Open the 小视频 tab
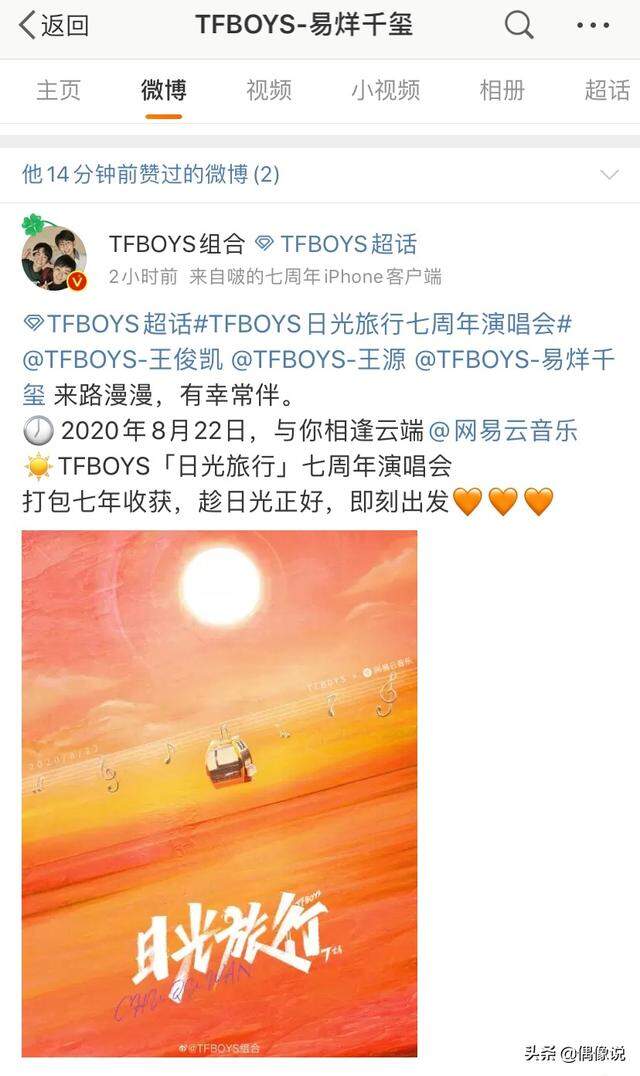The height and width of the screenshot is (1076, 640). tap(385, 90)
